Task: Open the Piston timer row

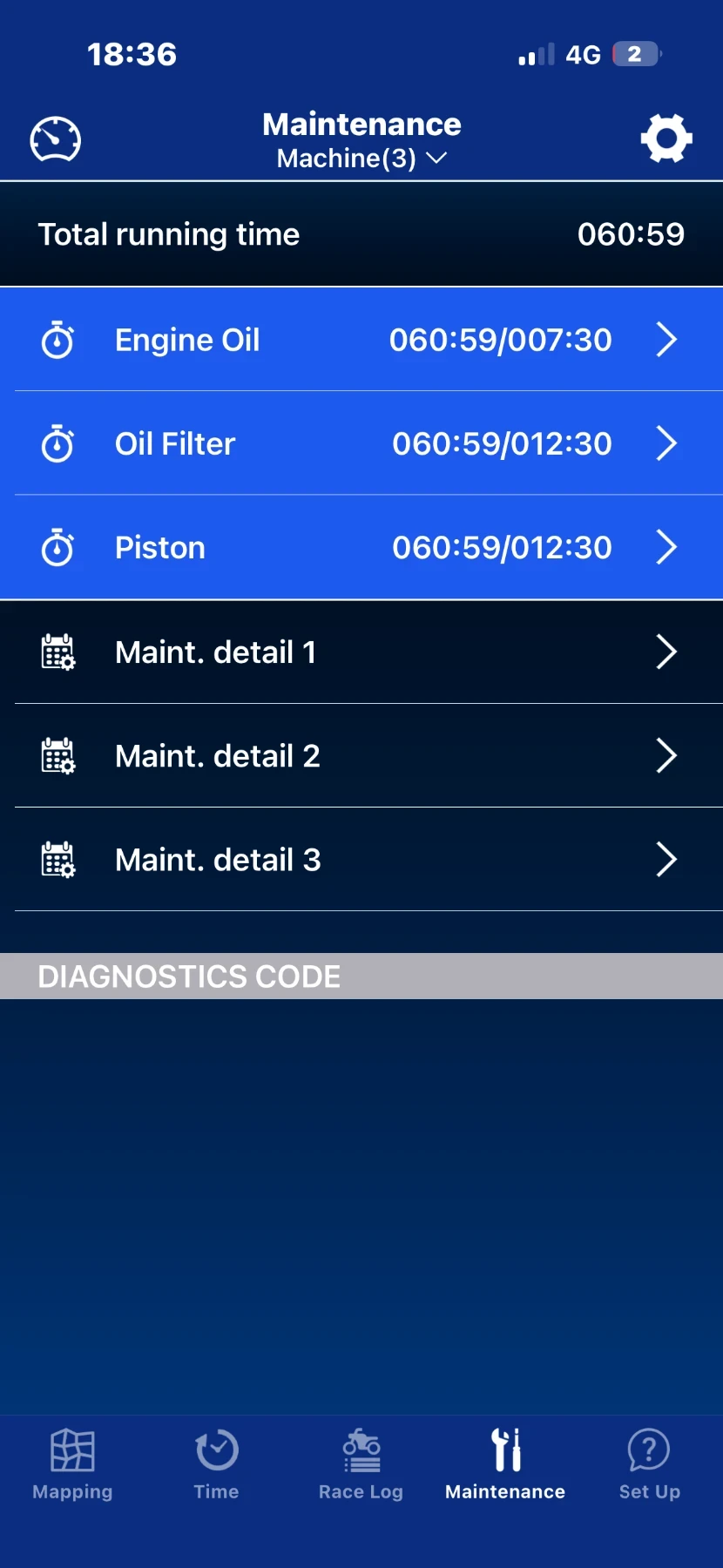Action: click(361, 547)
